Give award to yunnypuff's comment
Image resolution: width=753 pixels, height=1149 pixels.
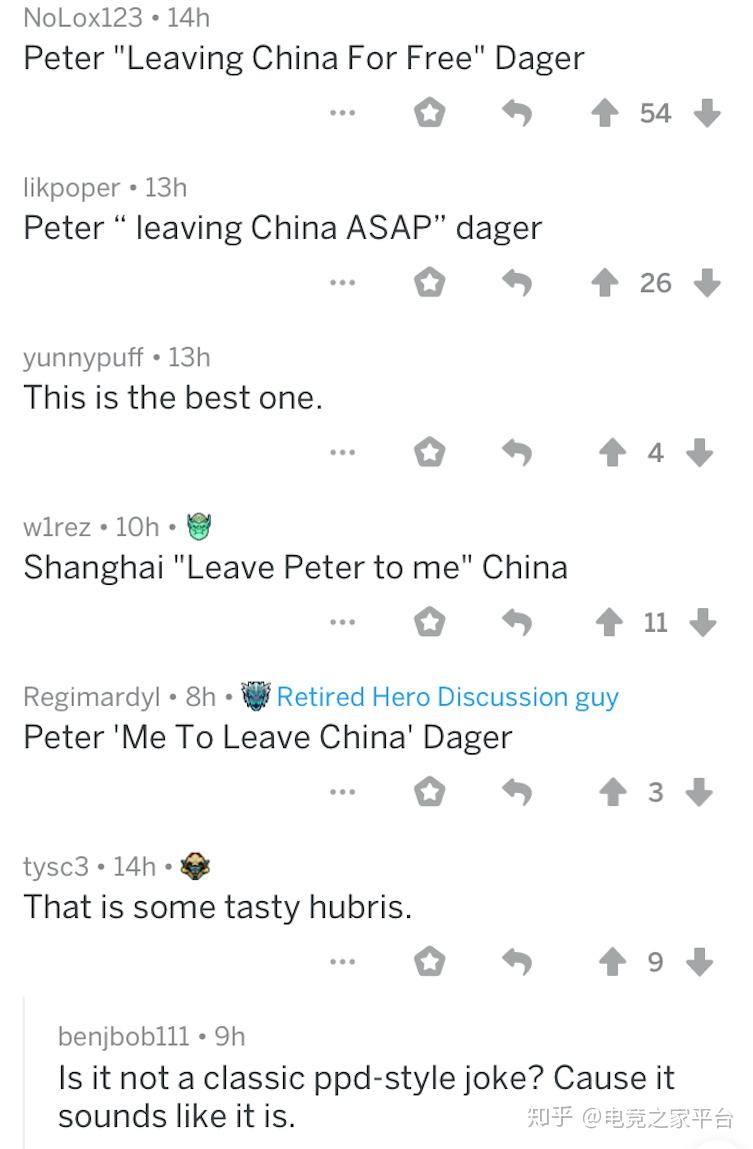tap(429, 454)
